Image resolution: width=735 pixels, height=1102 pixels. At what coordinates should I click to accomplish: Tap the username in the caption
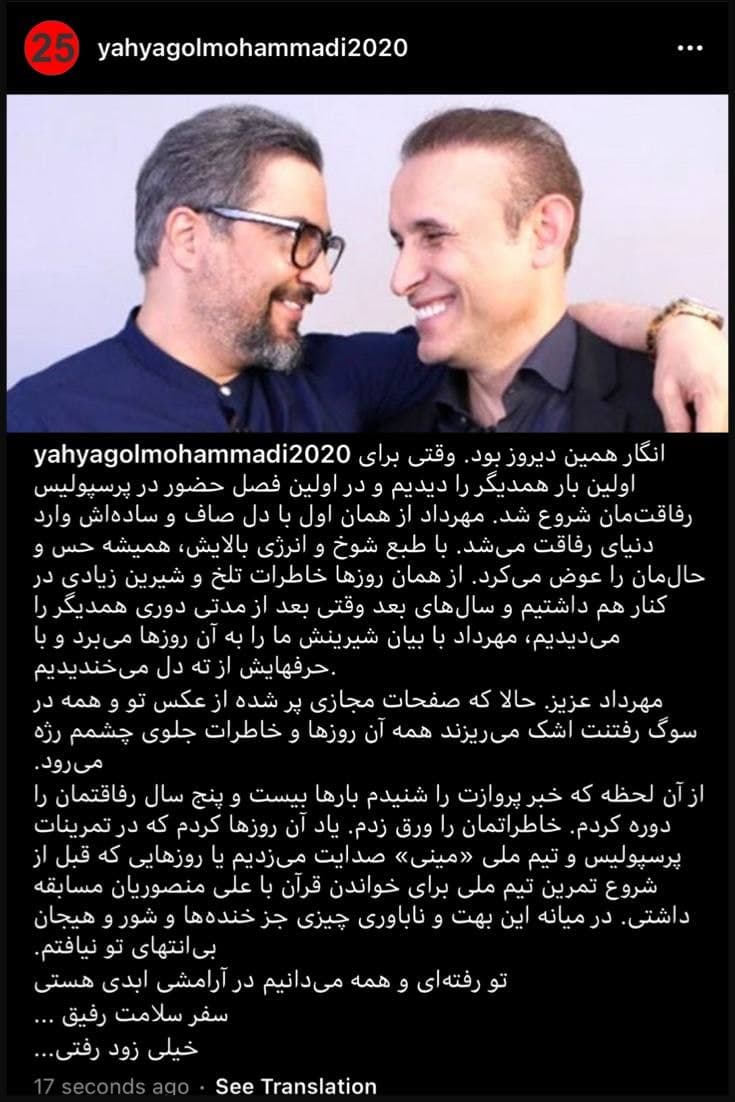click(189, 456)
